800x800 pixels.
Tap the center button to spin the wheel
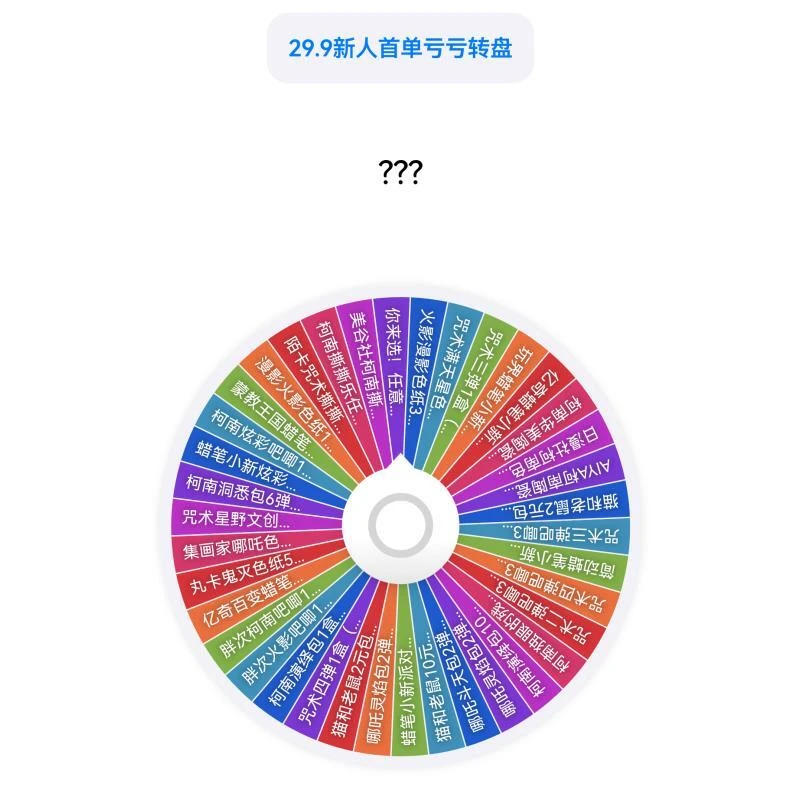(400, 523)
